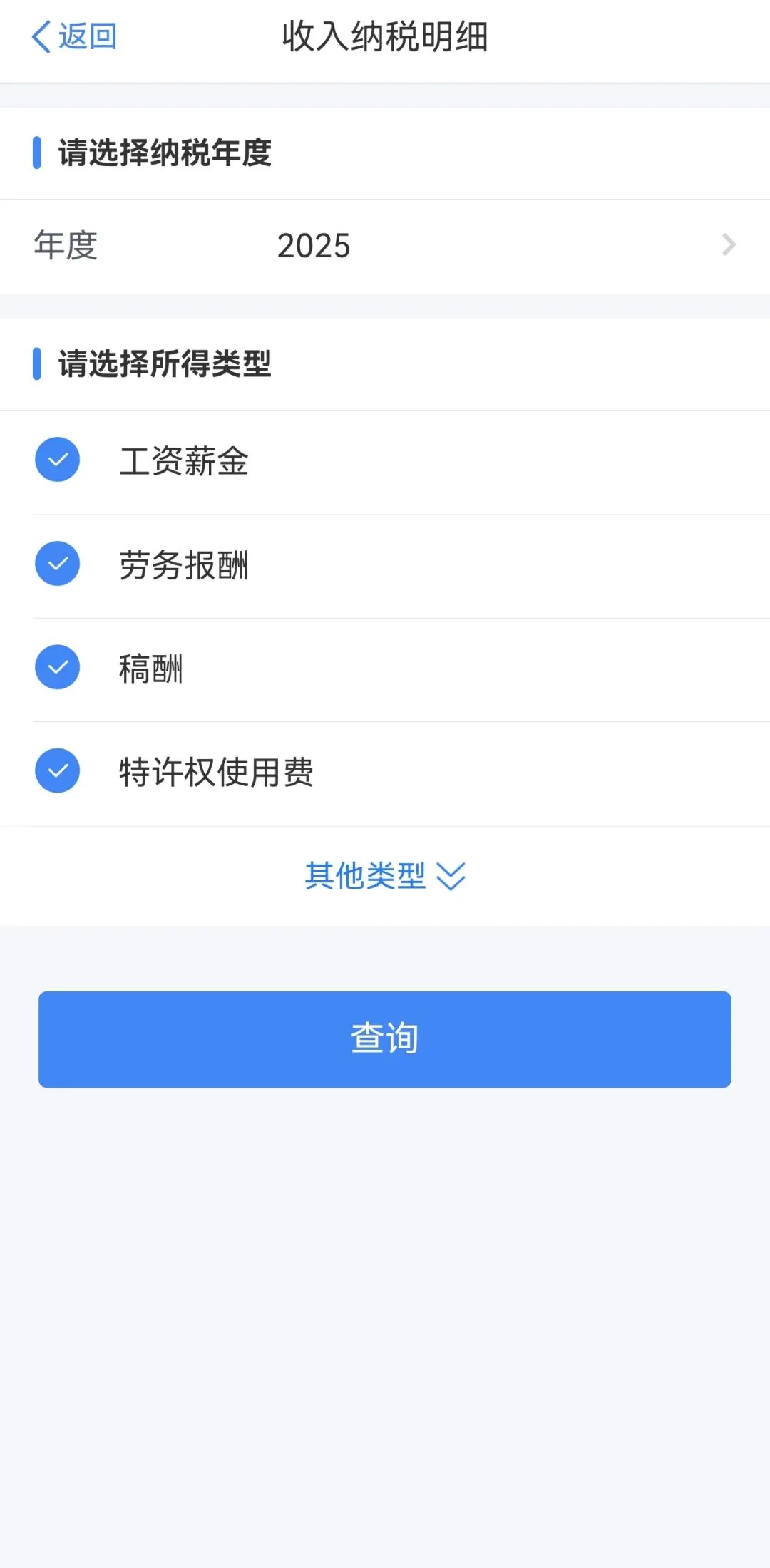Screen dimensions: 770x1568
Task: Open the 年度 2025 year picker
Action: 385,246
